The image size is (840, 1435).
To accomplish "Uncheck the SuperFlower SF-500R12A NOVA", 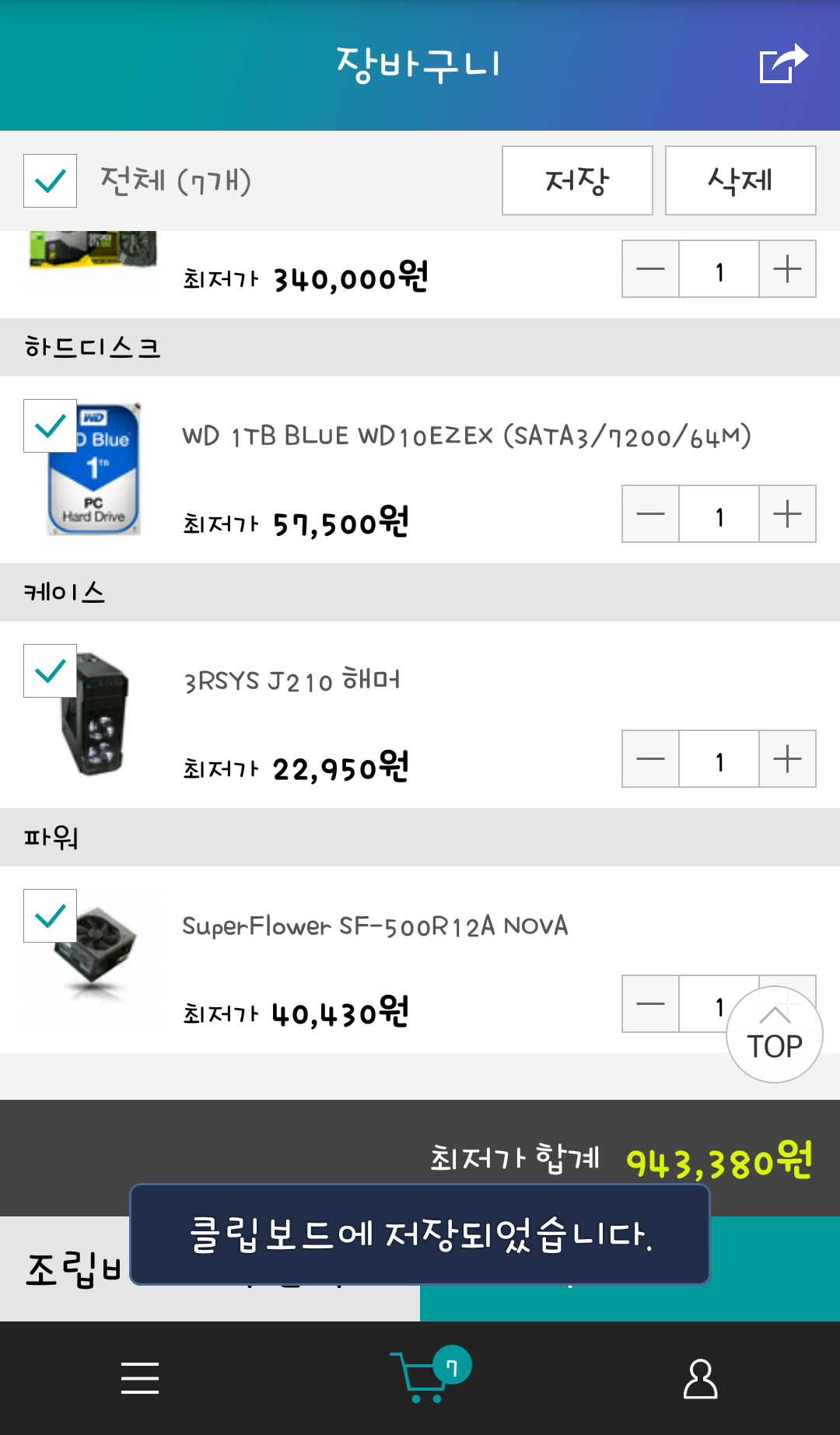I will (x=50, y=915).
